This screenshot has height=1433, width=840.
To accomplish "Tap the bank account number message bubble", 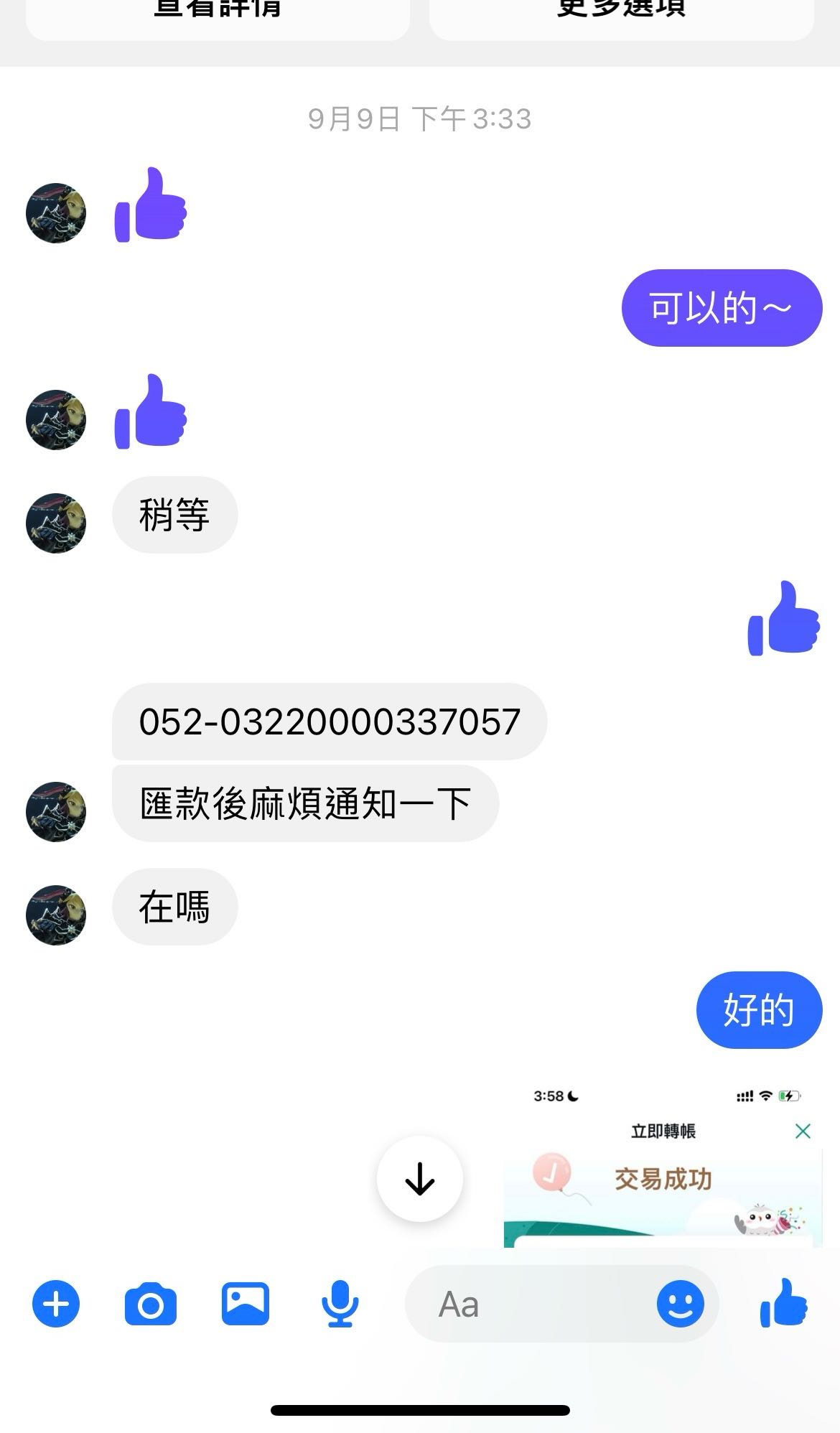I will click(x=329, y=722).
